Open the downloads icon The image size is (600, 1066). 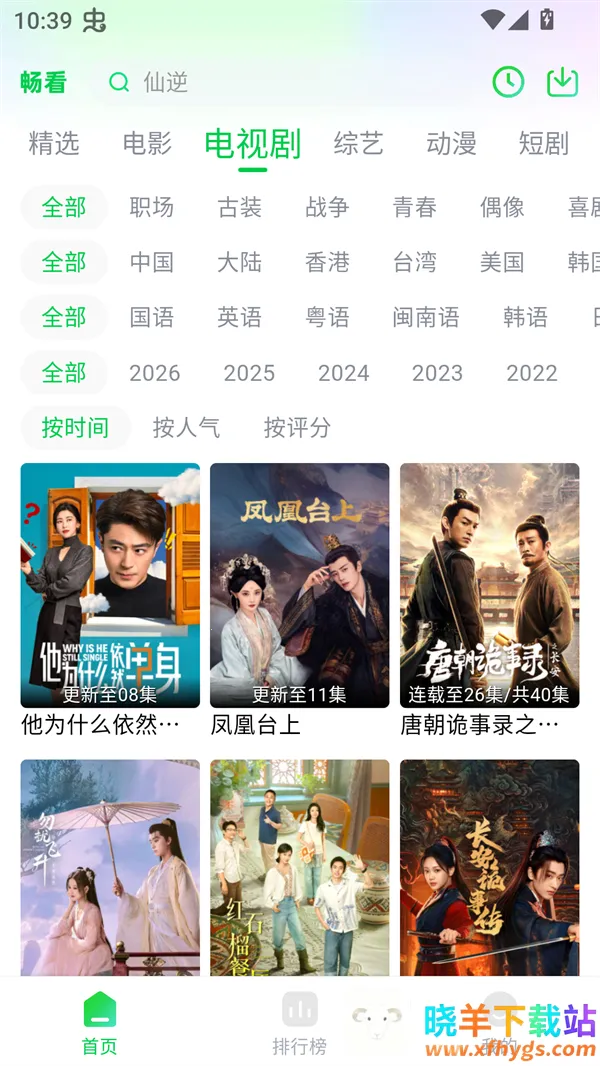point(563,82)
